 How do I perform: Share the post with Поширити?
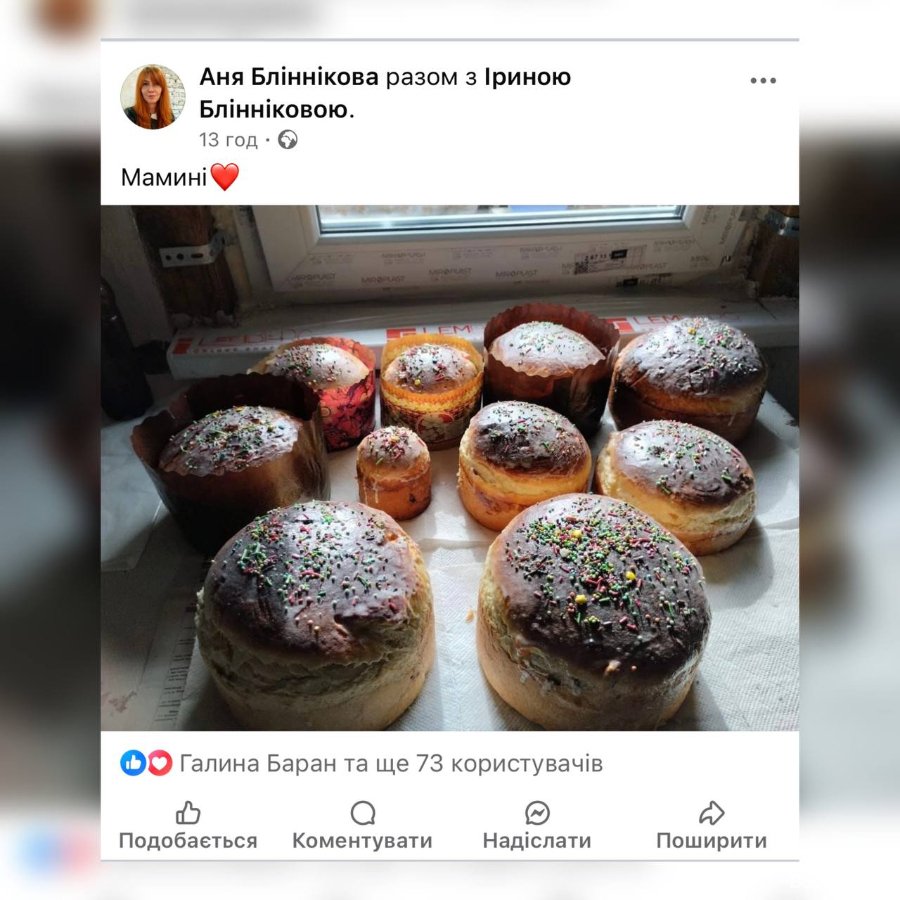711,826
